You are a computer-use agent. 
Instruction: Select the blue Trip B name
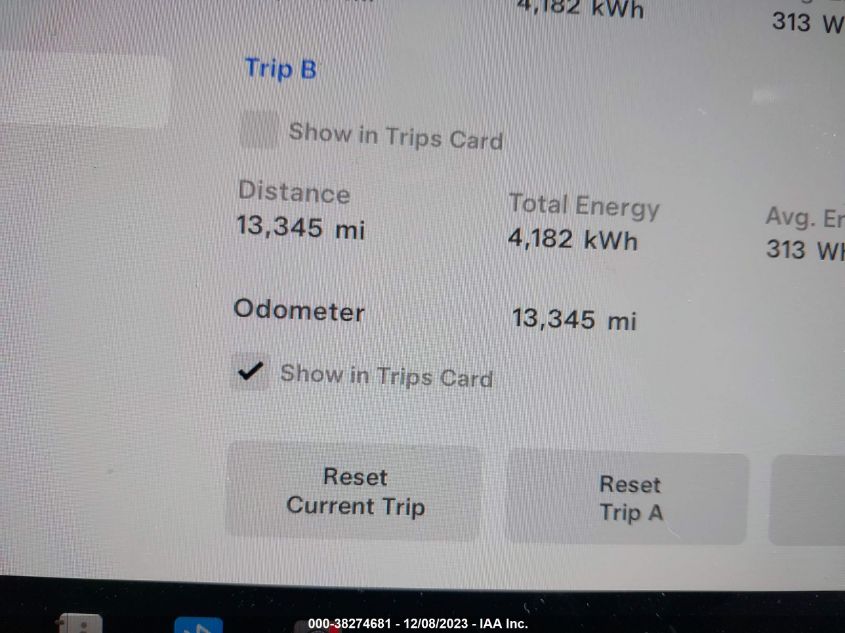(x=281, y=69)
